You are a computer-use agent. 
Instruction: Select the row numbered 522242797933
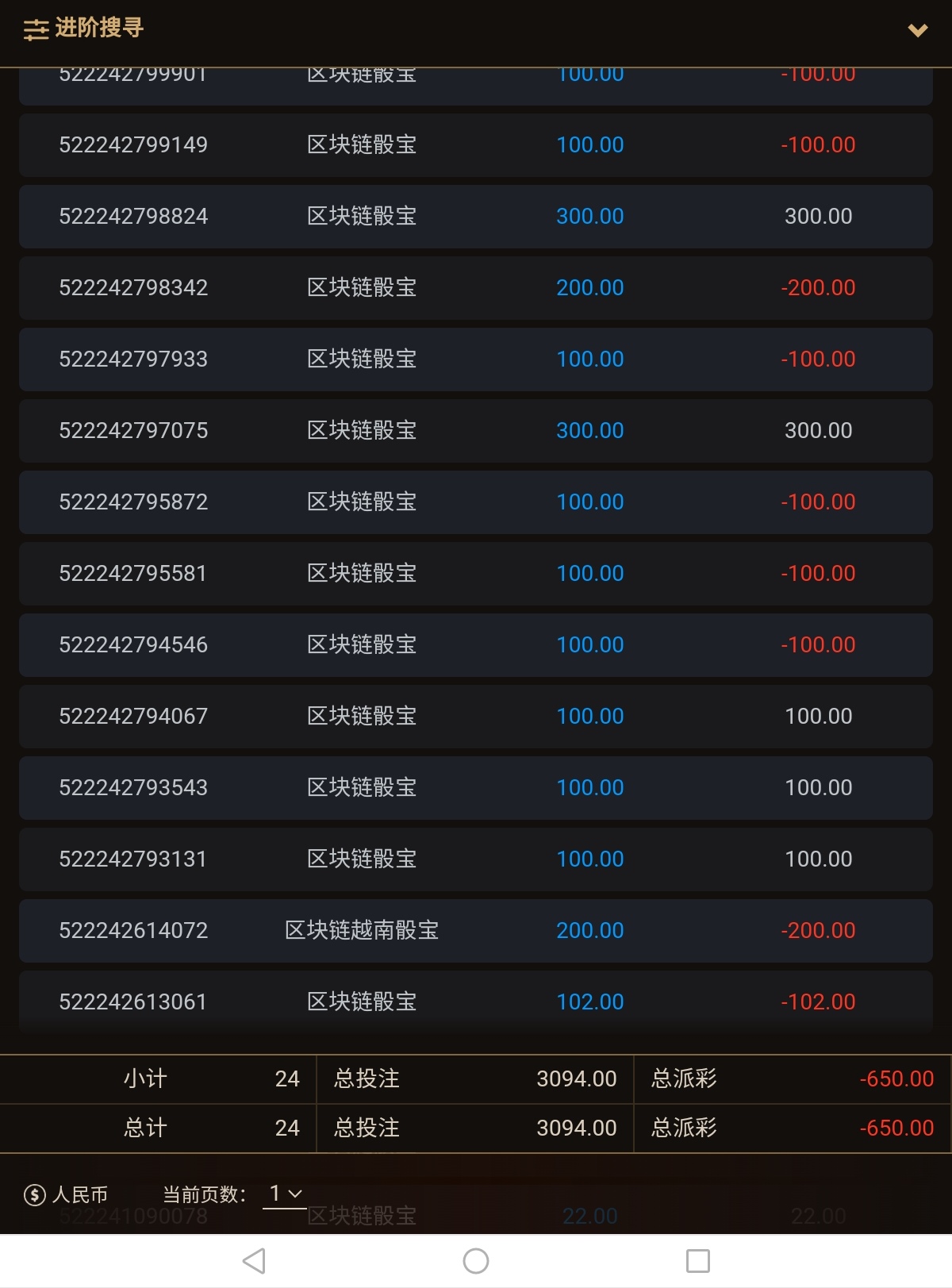tap(476, 359)
